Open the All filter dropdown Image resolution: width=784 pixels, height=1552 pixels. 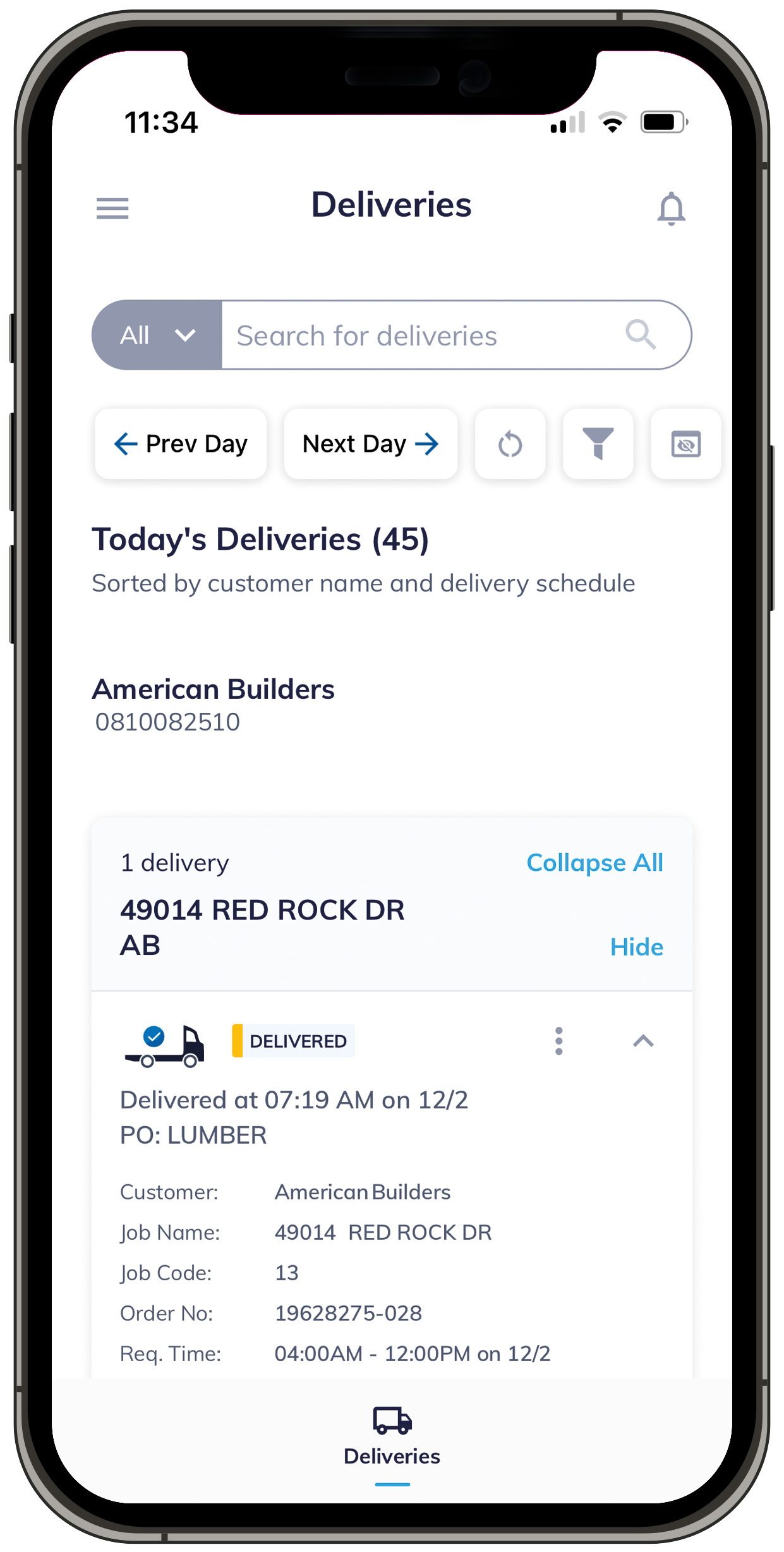tap(157, 335)
